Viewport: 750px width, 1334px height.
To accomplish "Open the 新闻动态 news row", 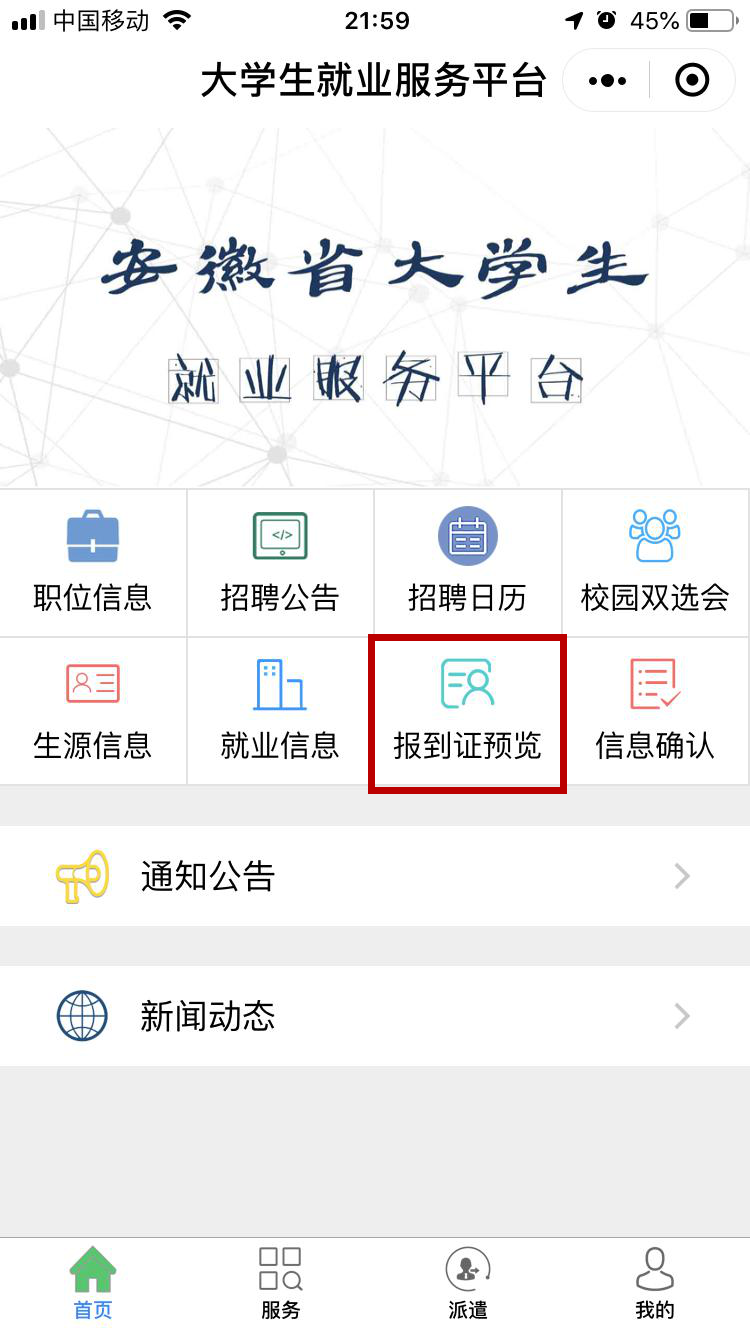I will pos(375,1016).
